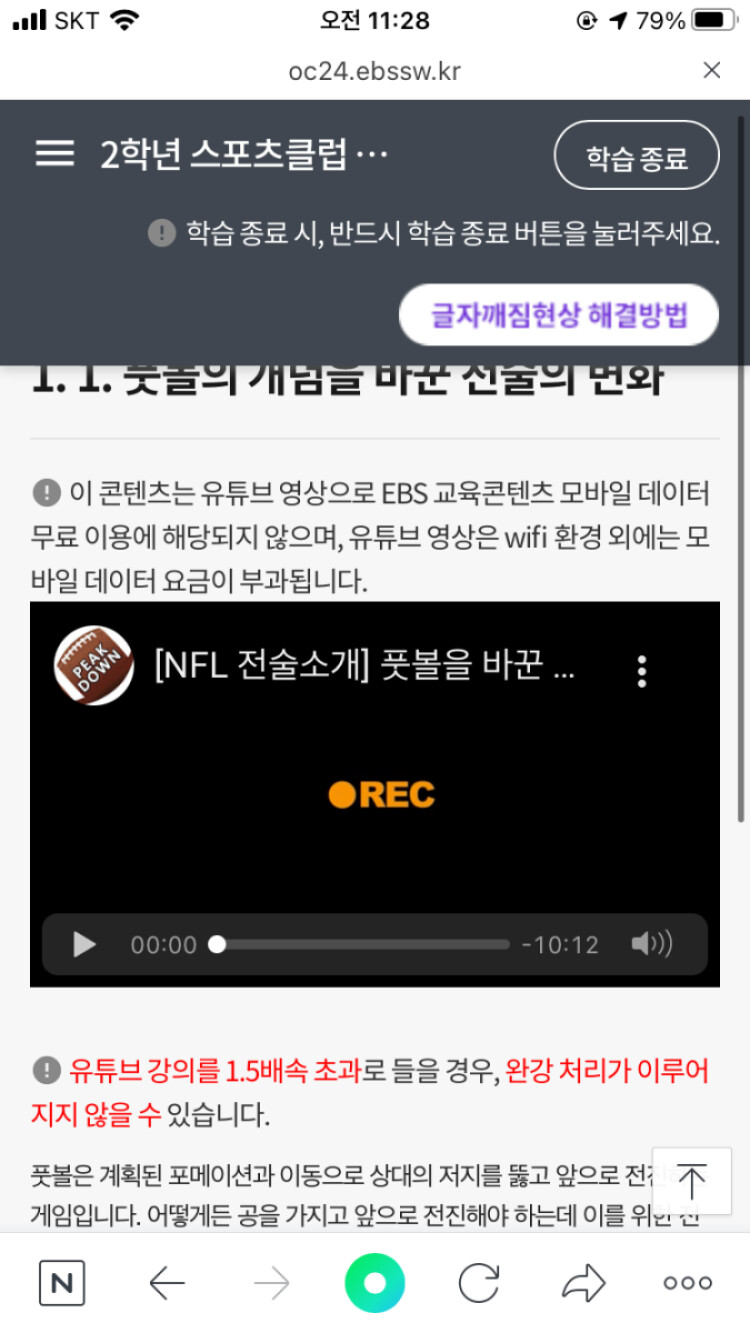The height and width of the screenshot is (1333, 750).
Task: Close the browser page
Action: point(711,70)
